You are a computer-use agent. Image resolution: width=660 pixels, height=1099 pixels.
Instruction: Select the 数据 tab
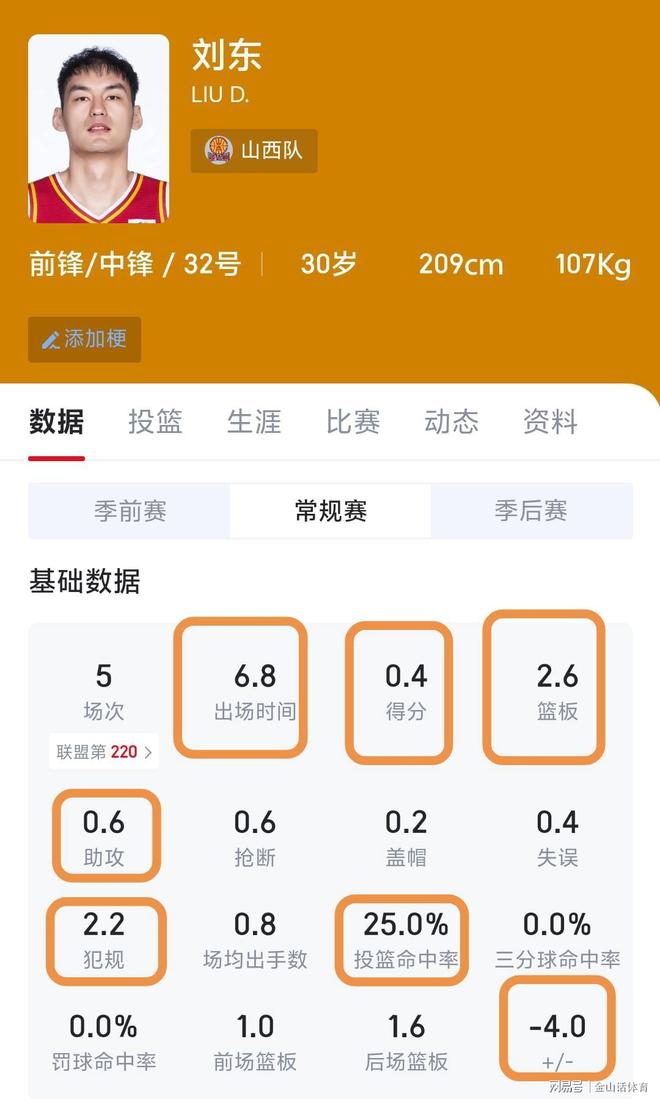tap(56, 422)
